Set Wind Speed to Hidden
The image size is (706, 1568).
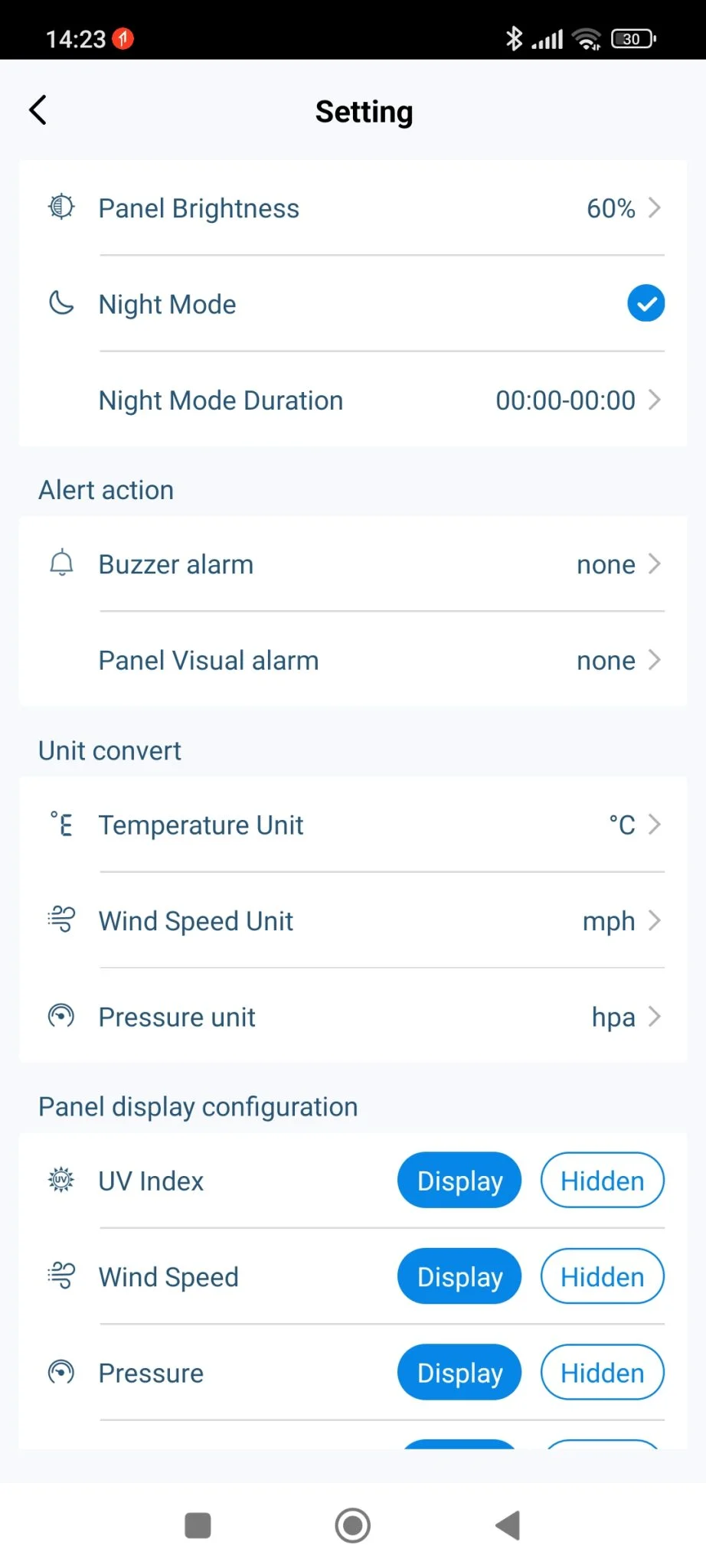[602, 1276]
